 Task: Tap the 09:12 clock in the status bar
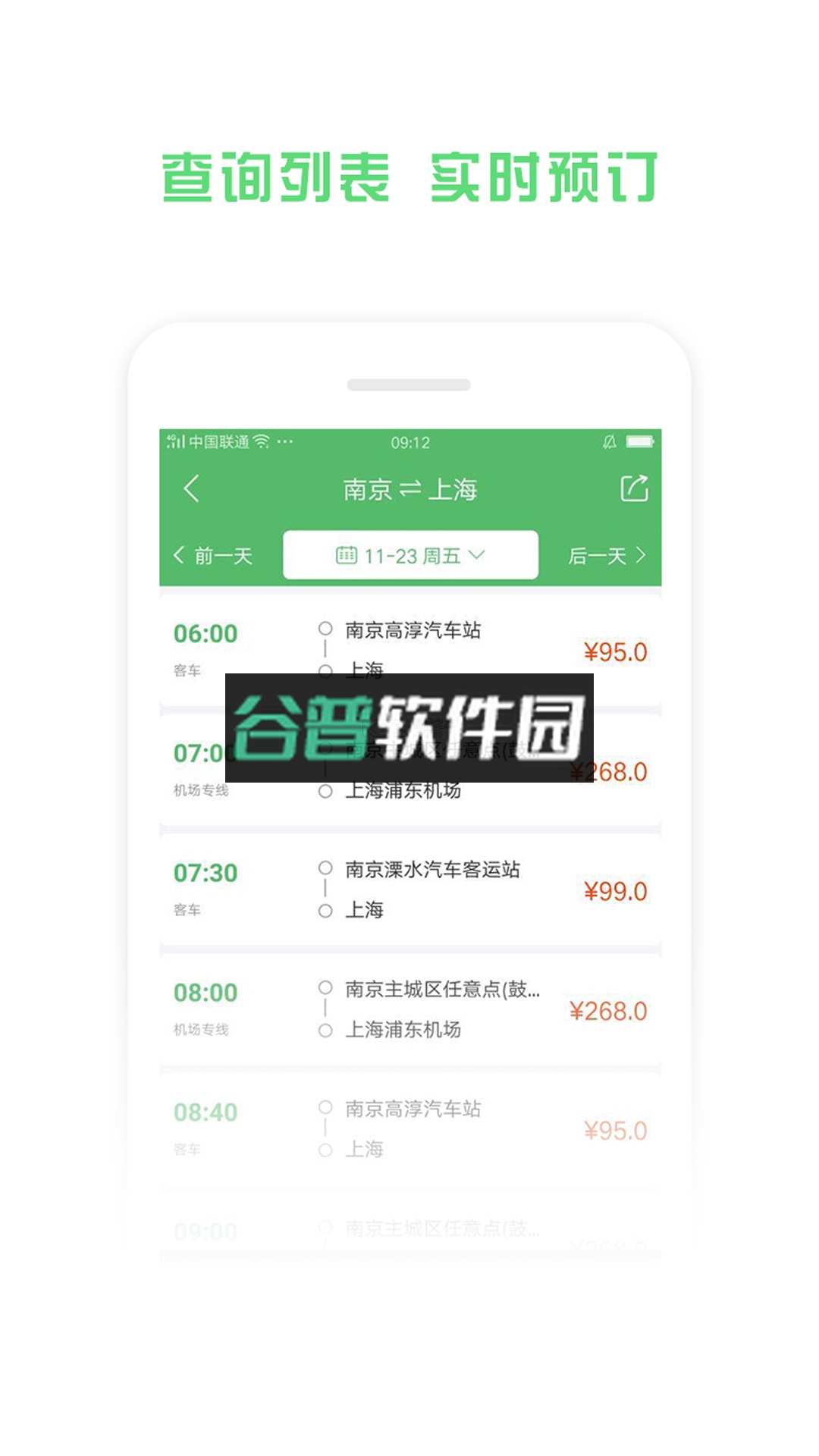click(409, 442)
